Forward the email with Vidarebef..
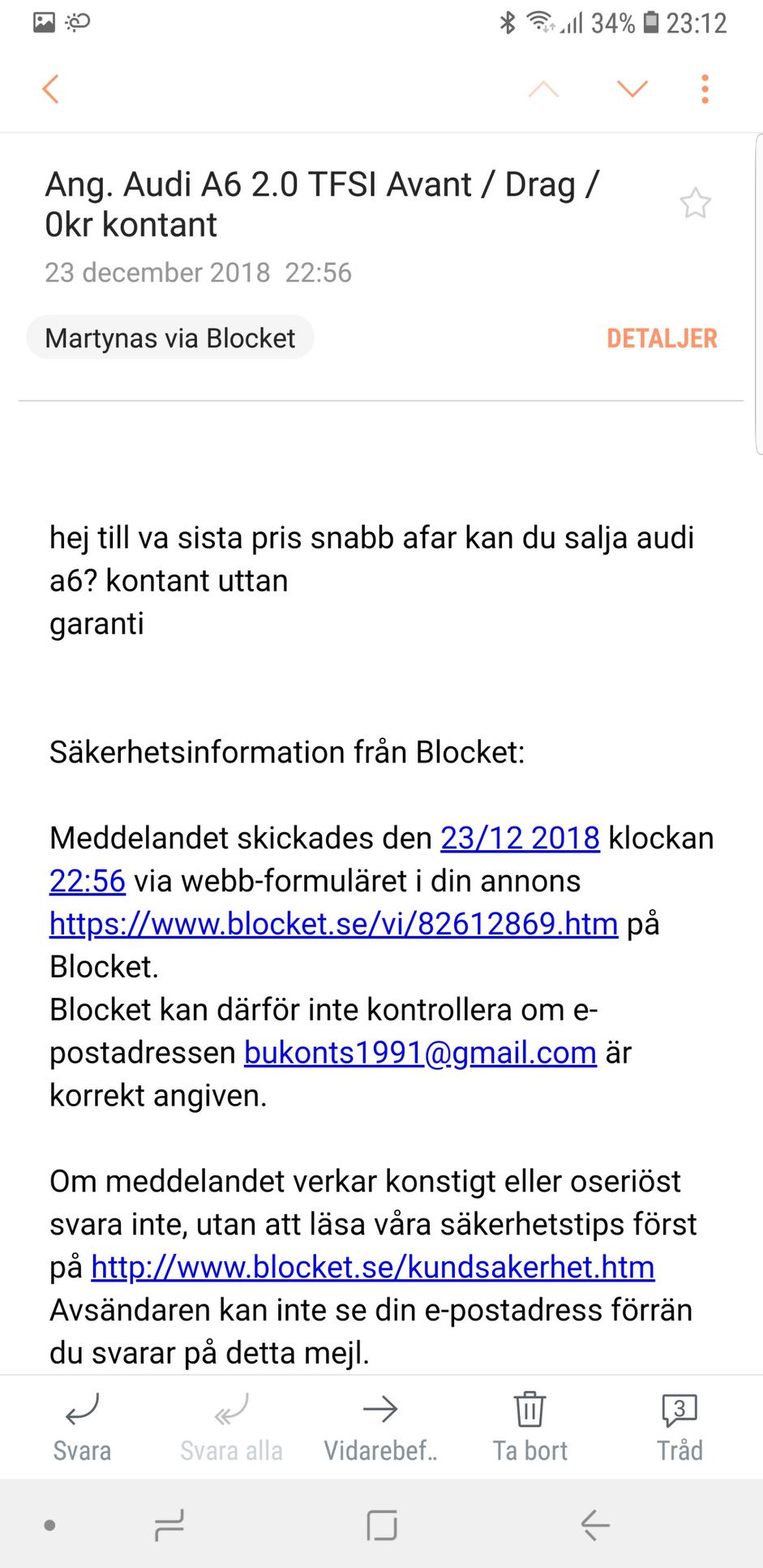This screenshot has height=1568, width=763. tap(380, 1427)
